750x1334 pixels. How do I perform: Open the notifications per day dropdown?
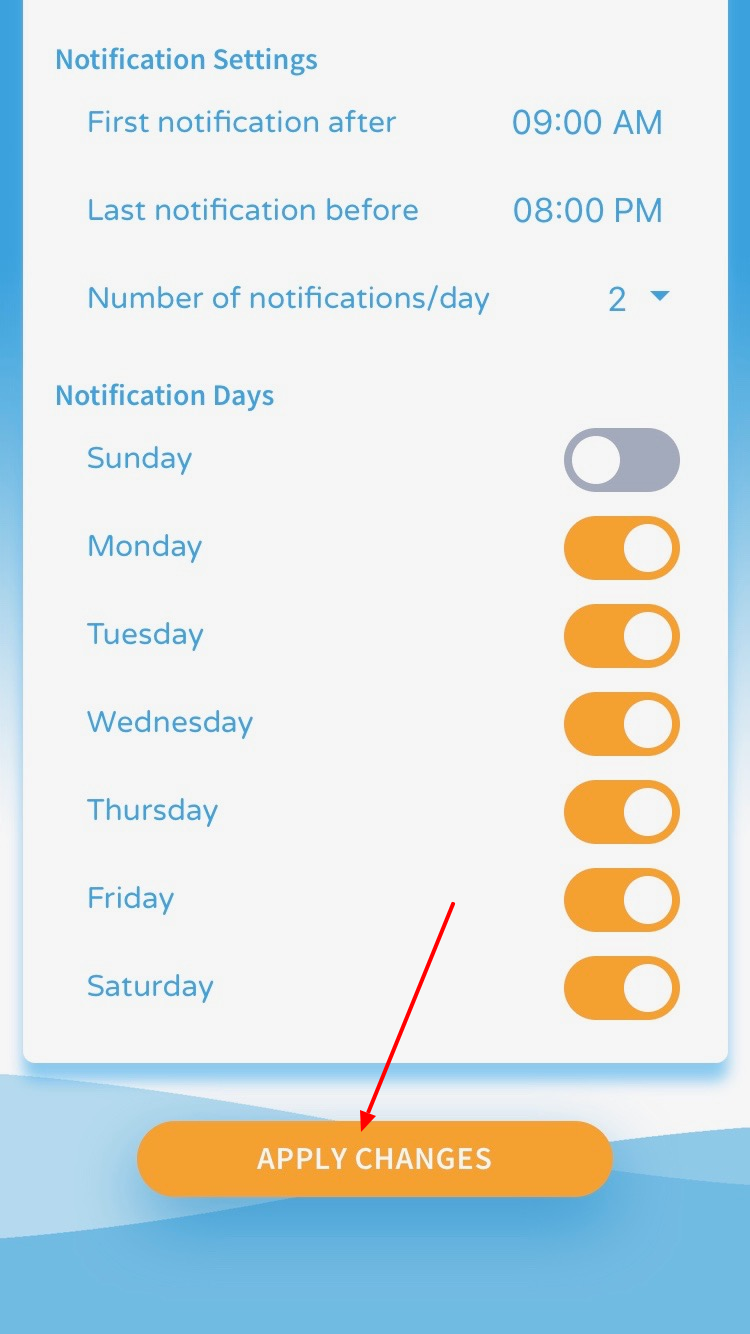pyautogui.click(x=638, y=298)
